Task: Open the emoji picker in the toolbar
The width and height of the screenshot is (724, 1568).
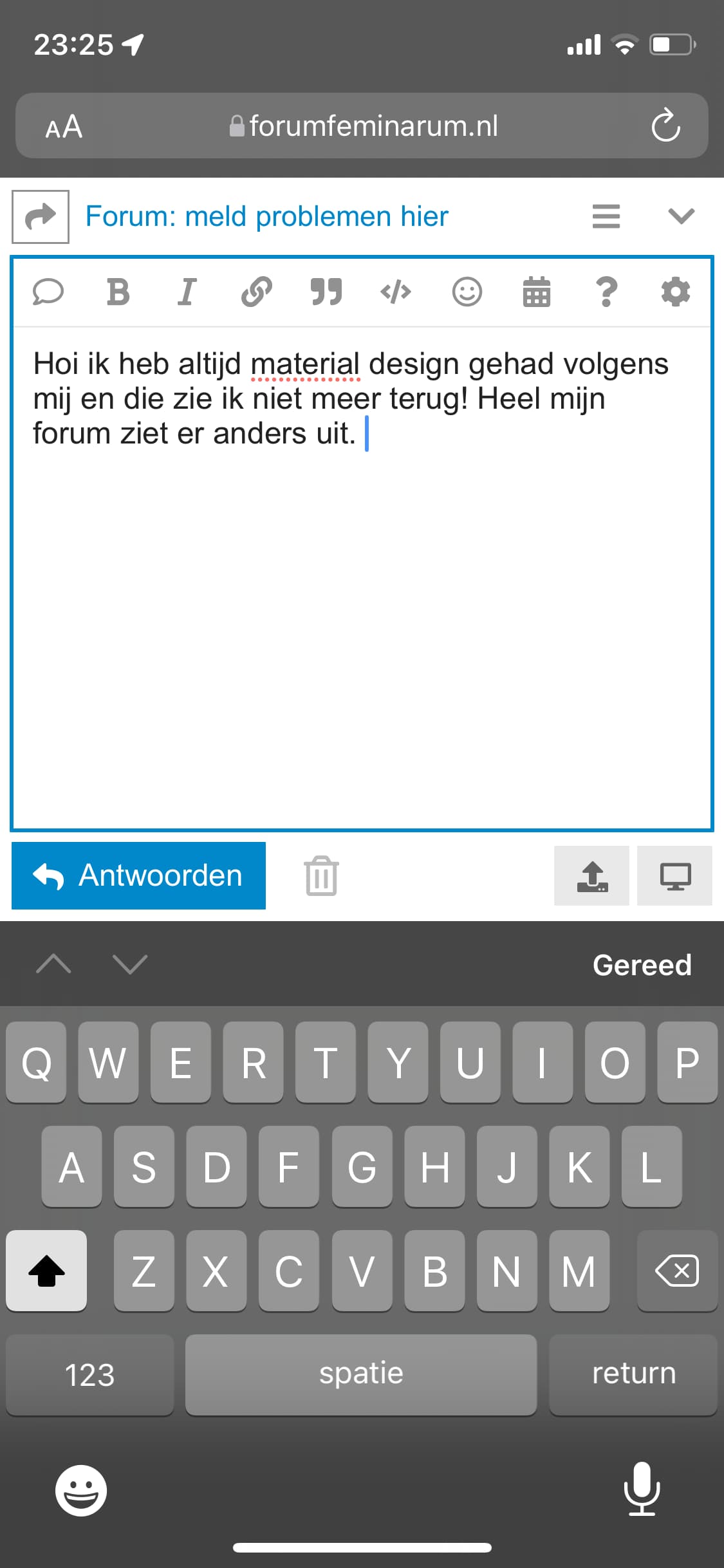Action: [467, 292]
